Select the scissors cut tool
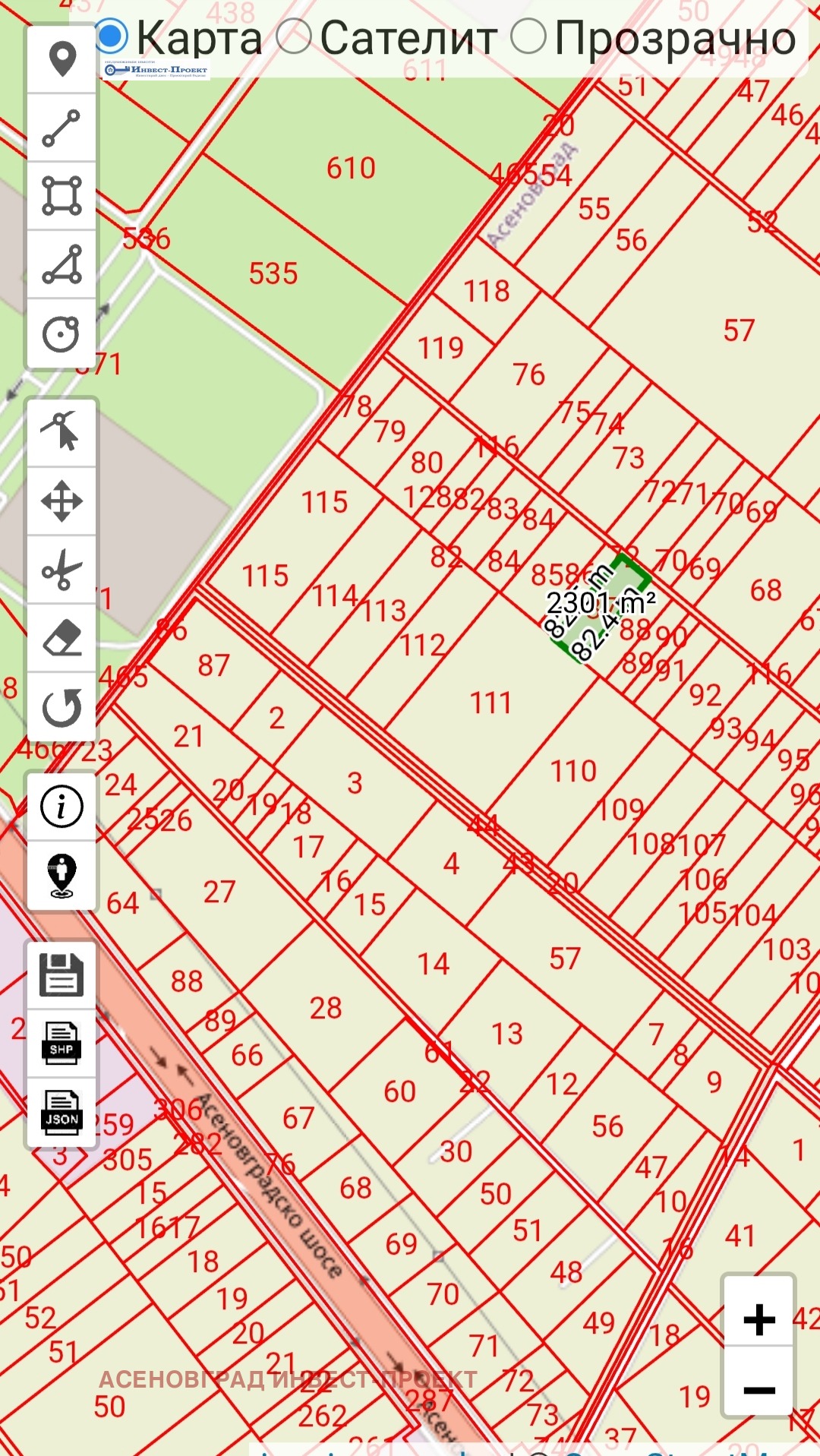 (61, 570)
